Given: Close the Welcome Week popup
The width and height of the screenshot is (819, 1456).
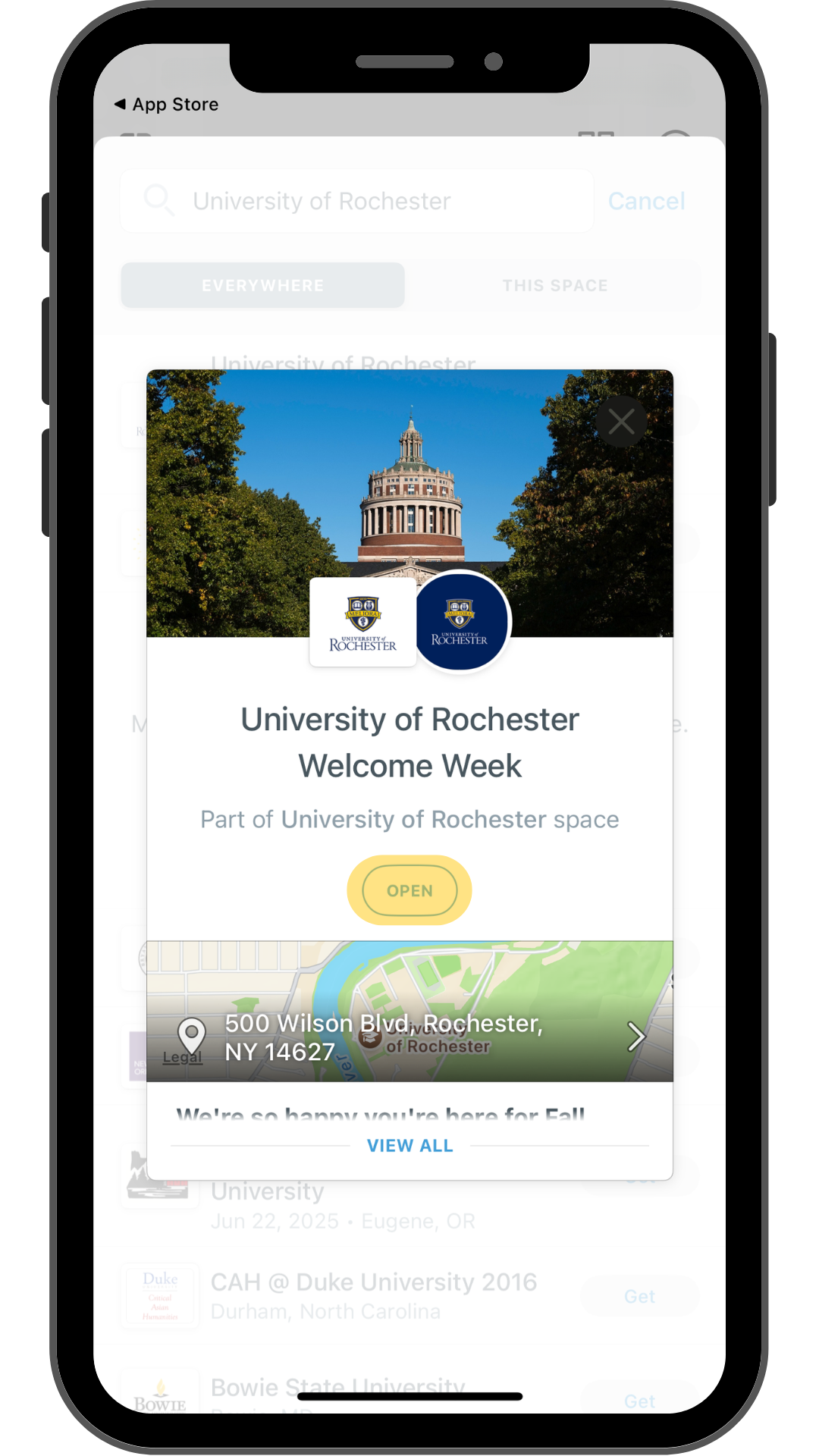Looking at the screenshot, I should pos(621,422).
